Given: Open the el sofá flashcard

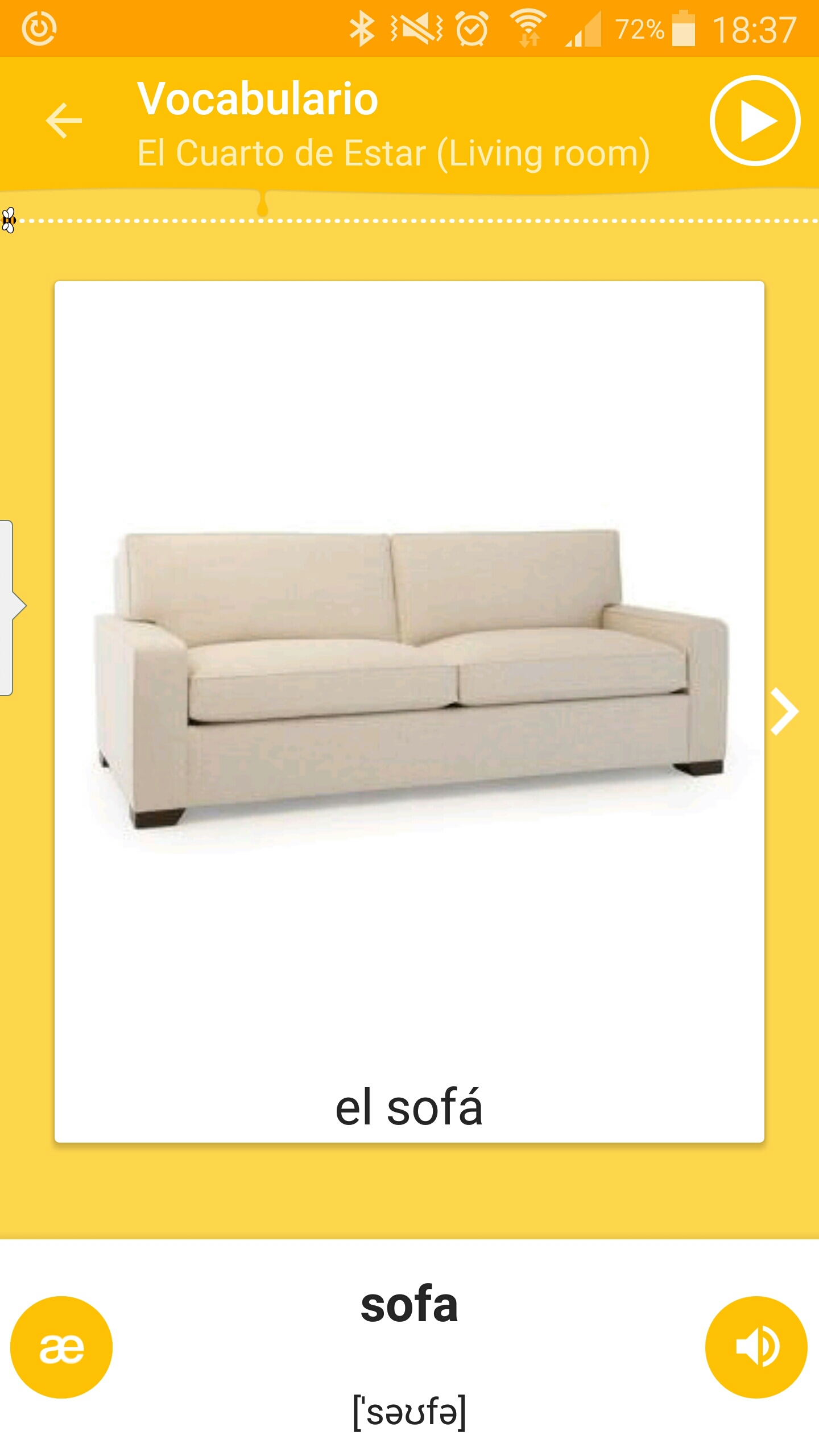Looking at the screenshot, I should [x=409, y=711].
